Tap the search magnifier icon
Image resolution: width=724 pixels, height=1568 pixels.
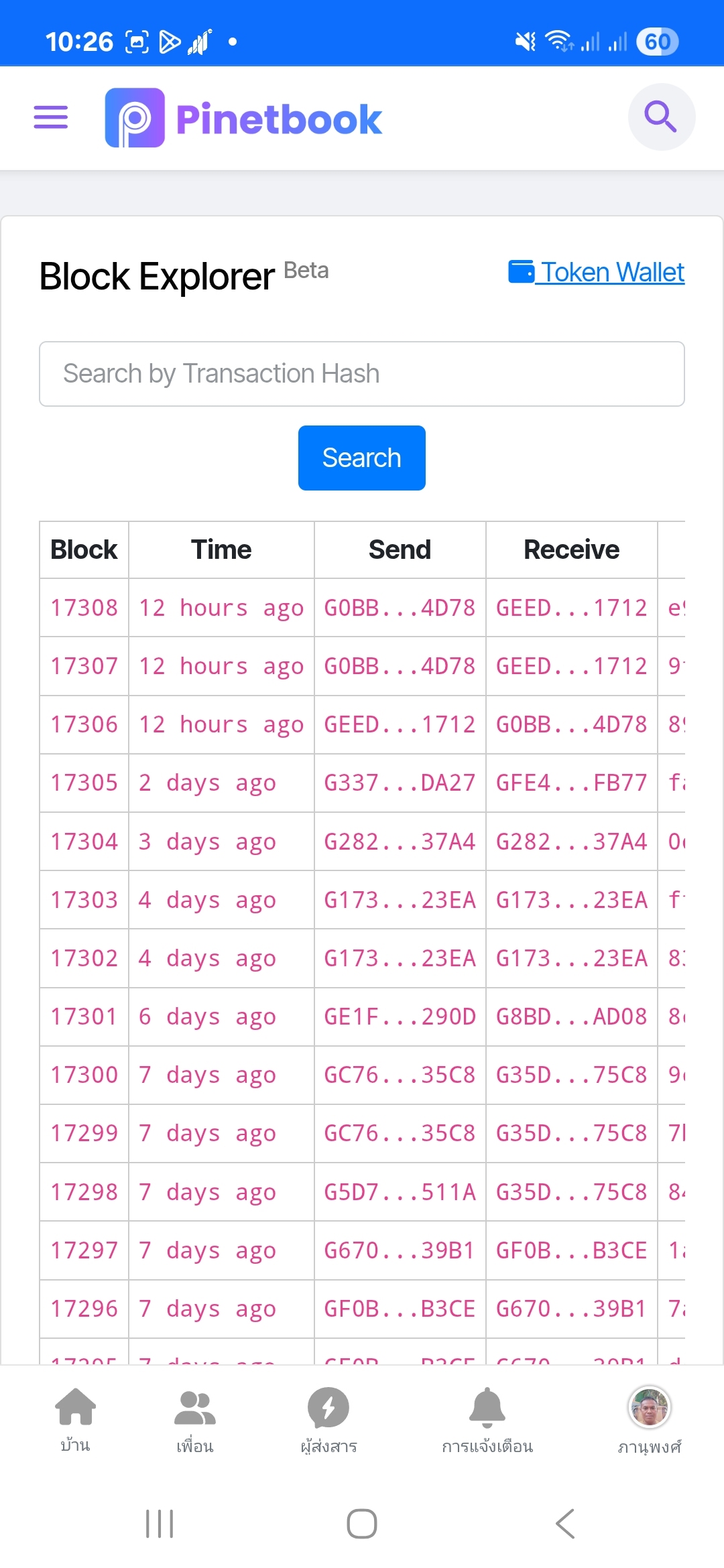[x=661, y=117]
